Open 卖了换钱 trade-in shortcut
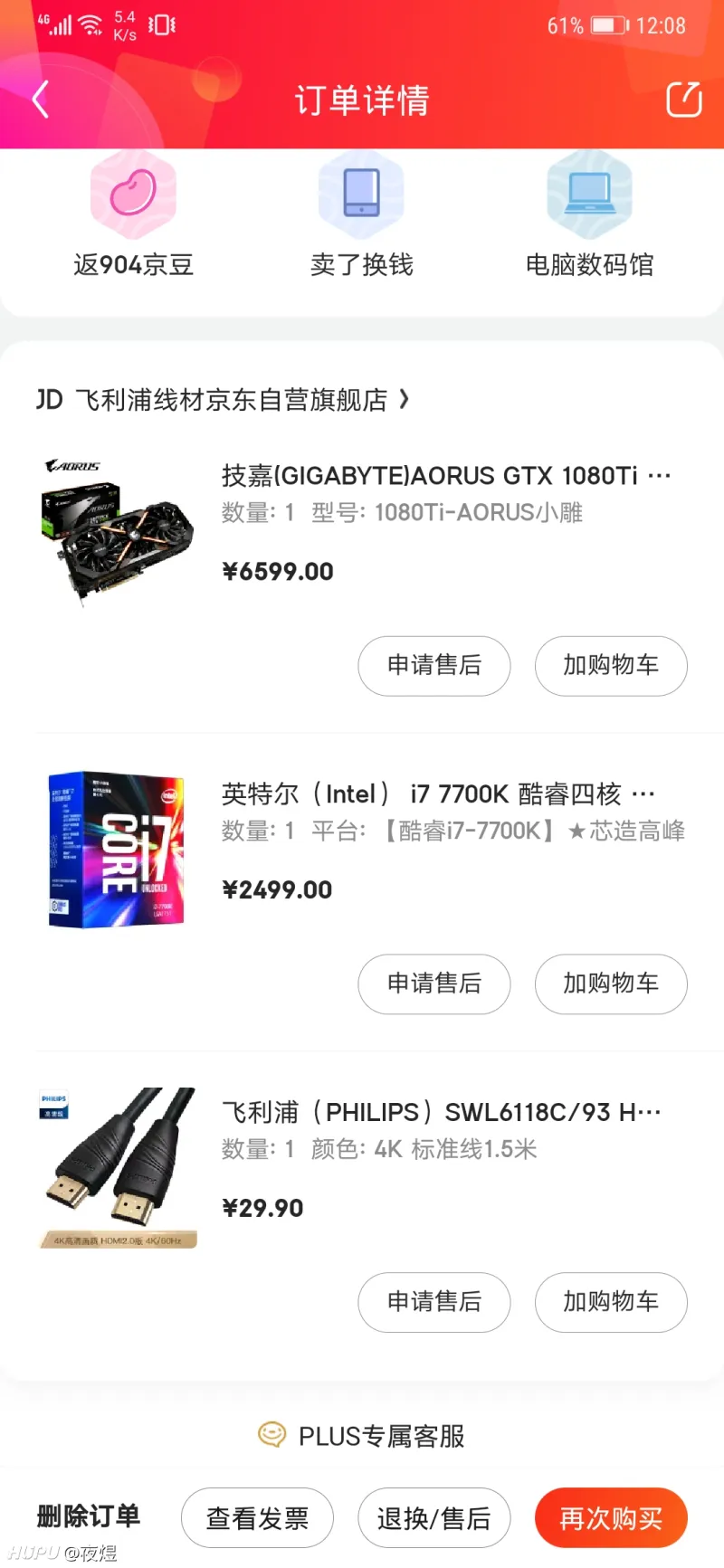 point(361,217)
